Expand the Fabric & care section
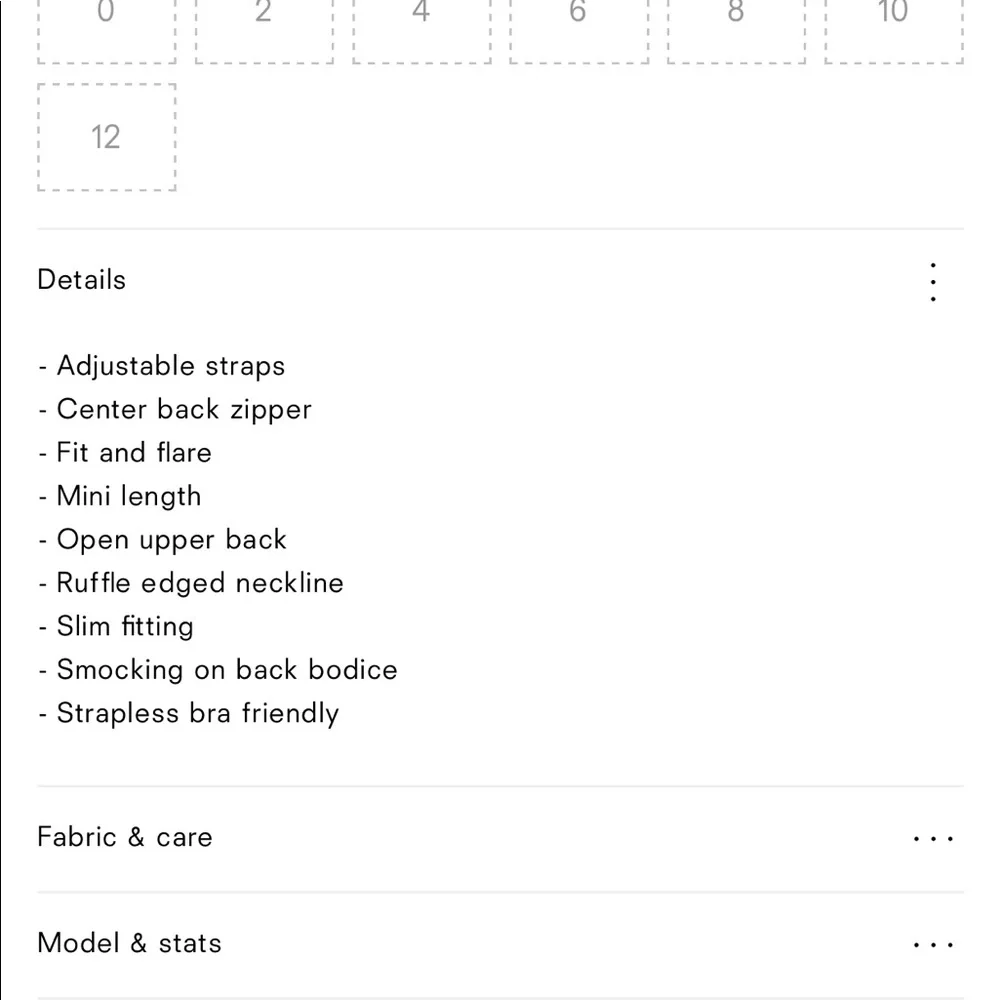1000x1000 pixels. click(932, 838)
